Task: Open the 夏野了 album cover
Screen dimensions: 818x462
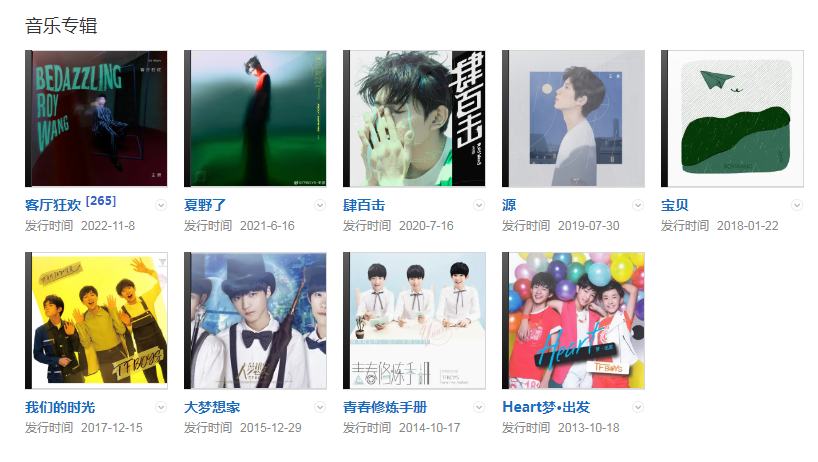Action: (255, 118)
